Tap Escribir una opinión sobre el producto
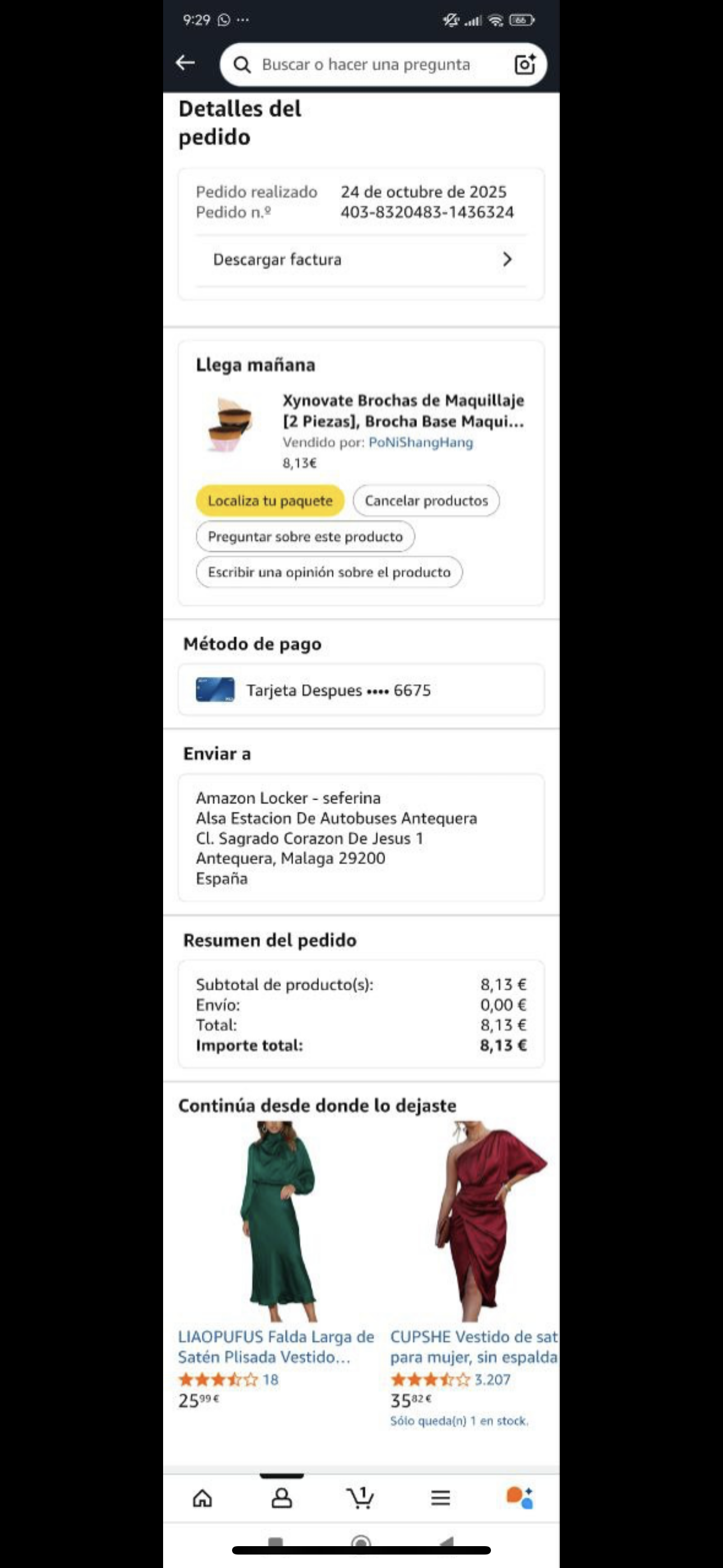723x1568 pixels. tap(328, 572)
